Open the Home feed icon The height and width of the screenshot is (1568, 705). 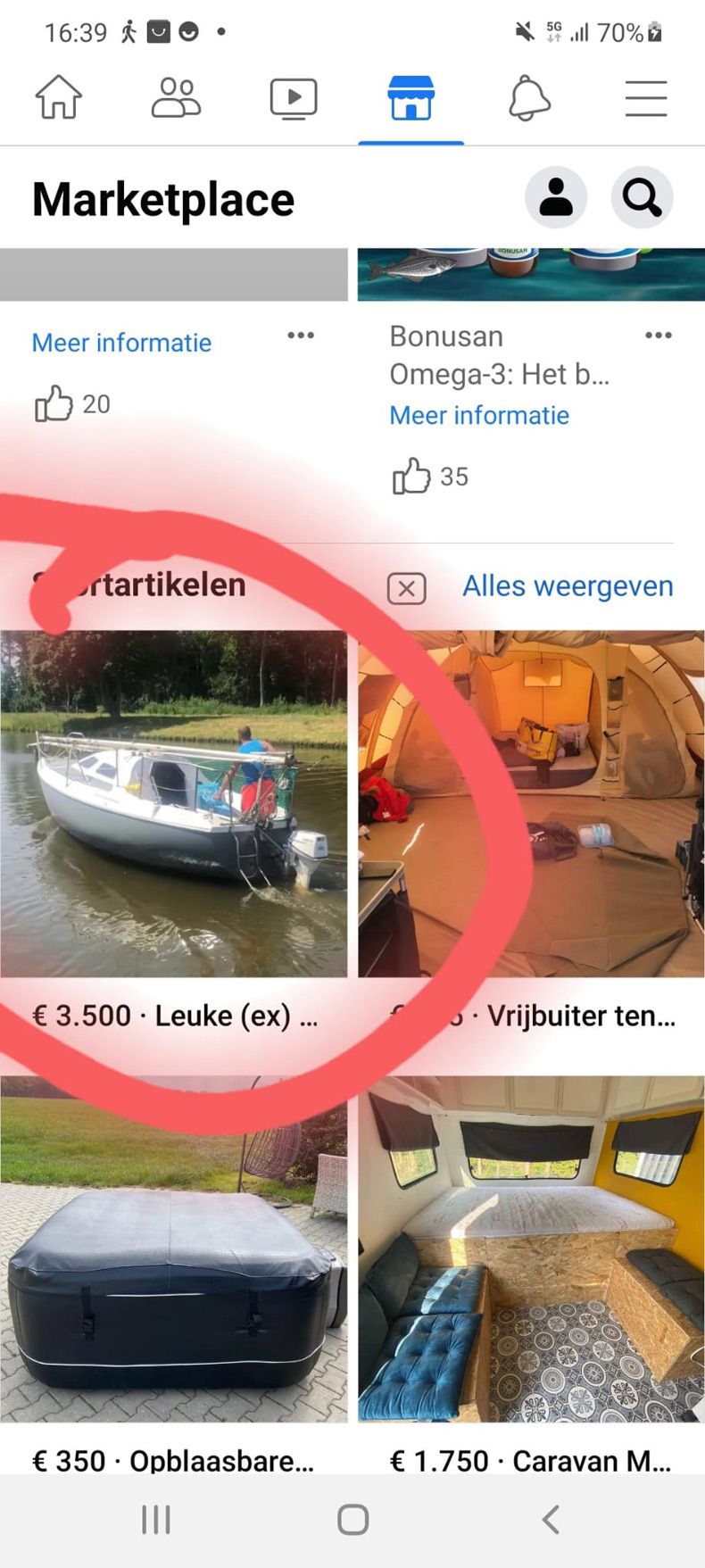[x=57, y=96]
